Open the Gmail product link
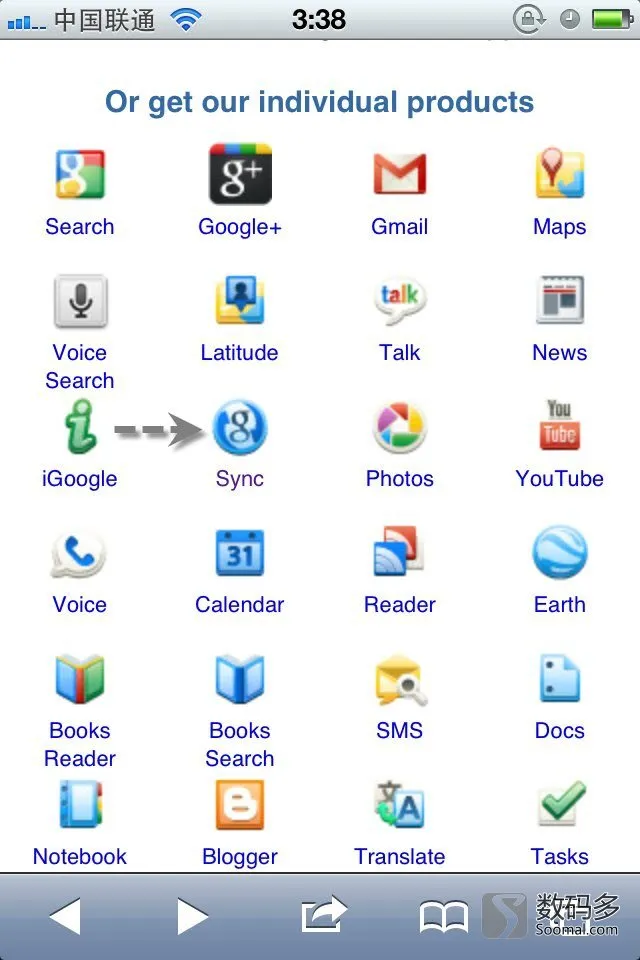The image size is (640, 960). click(400, 190)
